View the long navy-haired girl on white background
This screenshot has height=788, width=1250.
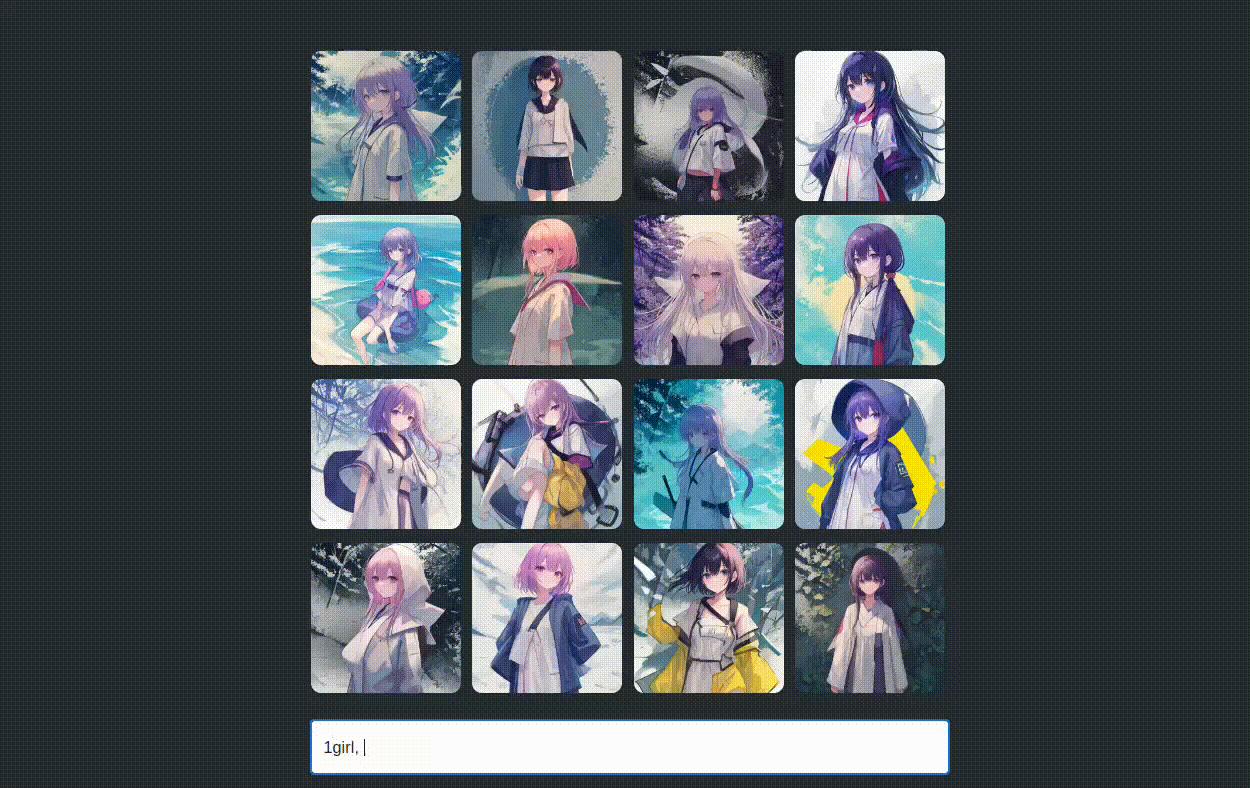coord(870,126)
